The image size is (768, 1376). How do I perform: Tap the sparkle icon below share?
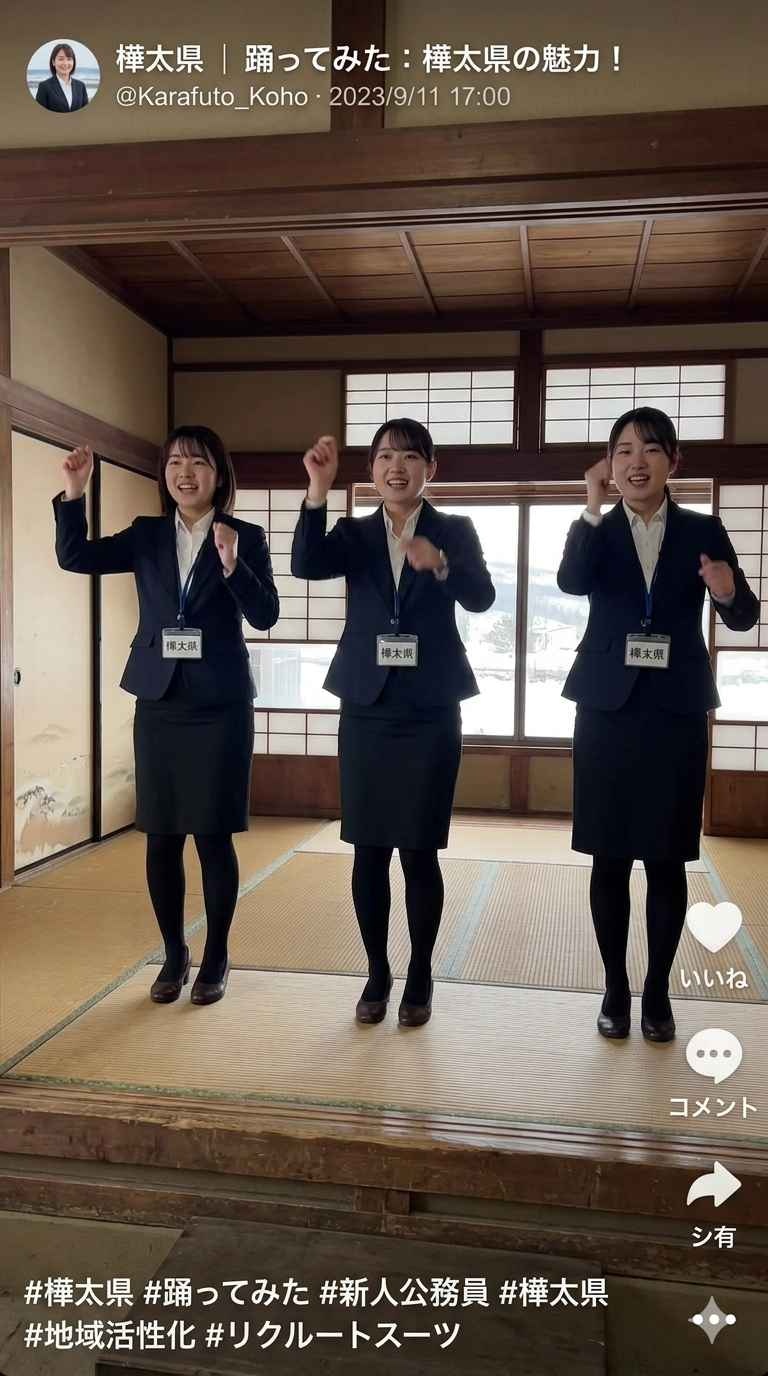coord(713,1320)
